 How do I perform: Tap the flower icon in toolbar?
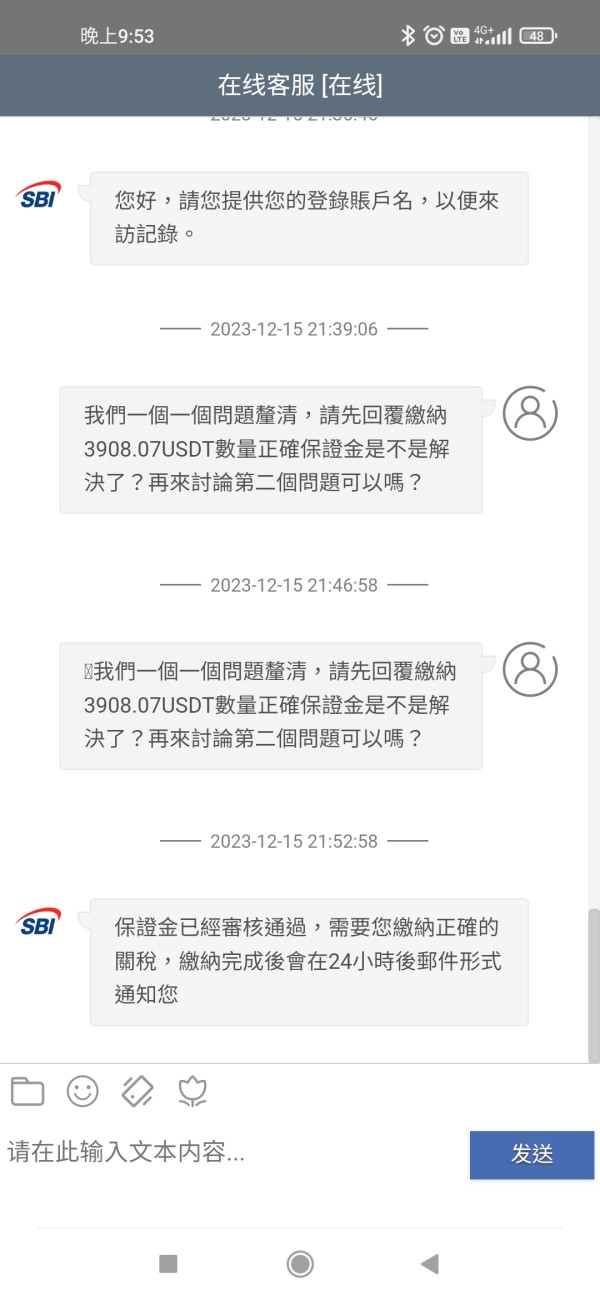point(192,1091)
